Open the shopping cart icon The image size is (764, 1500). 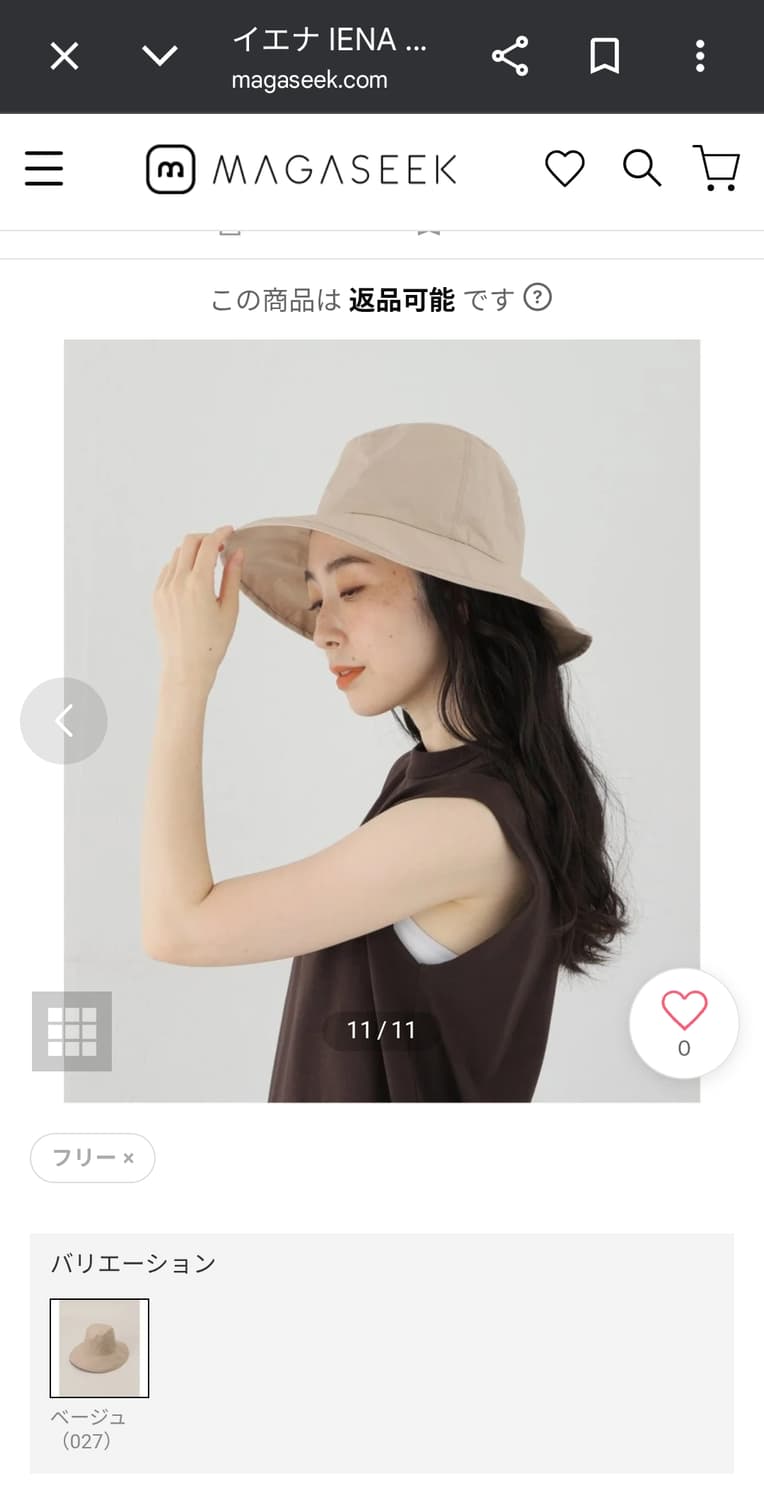coord(717,169)
